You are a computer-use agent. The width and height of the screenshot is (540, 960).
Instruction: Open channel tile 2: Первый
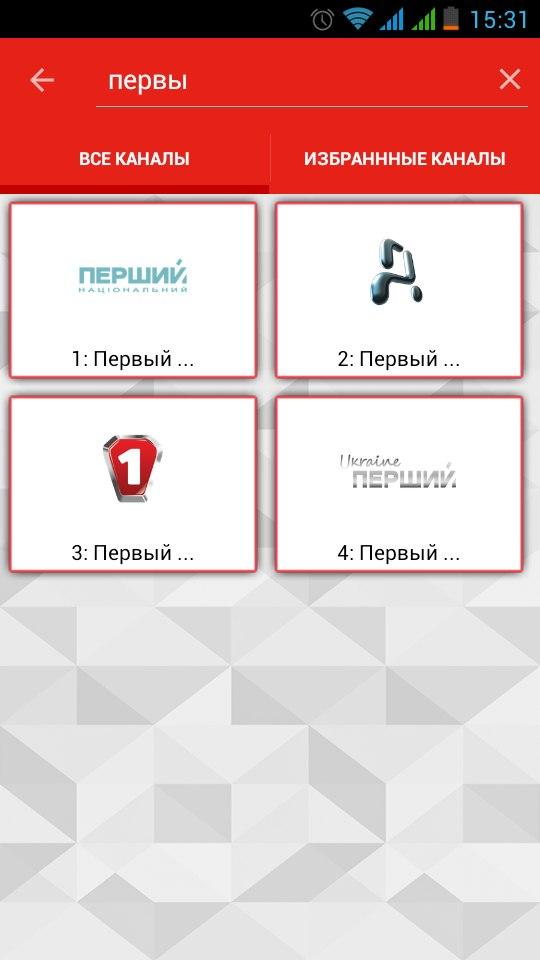(x=399, y=290)
